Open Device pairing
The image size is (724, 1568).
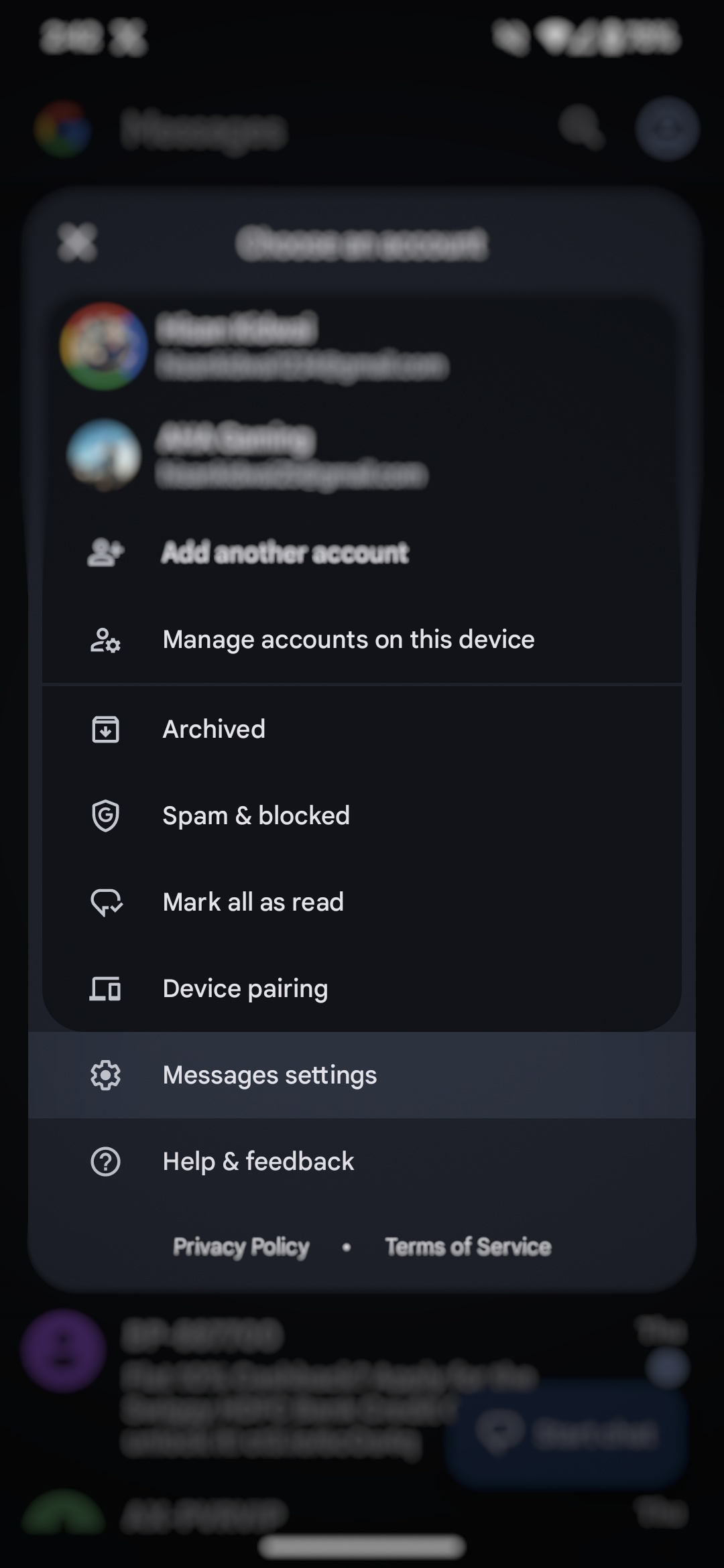(x=245, y=988)
